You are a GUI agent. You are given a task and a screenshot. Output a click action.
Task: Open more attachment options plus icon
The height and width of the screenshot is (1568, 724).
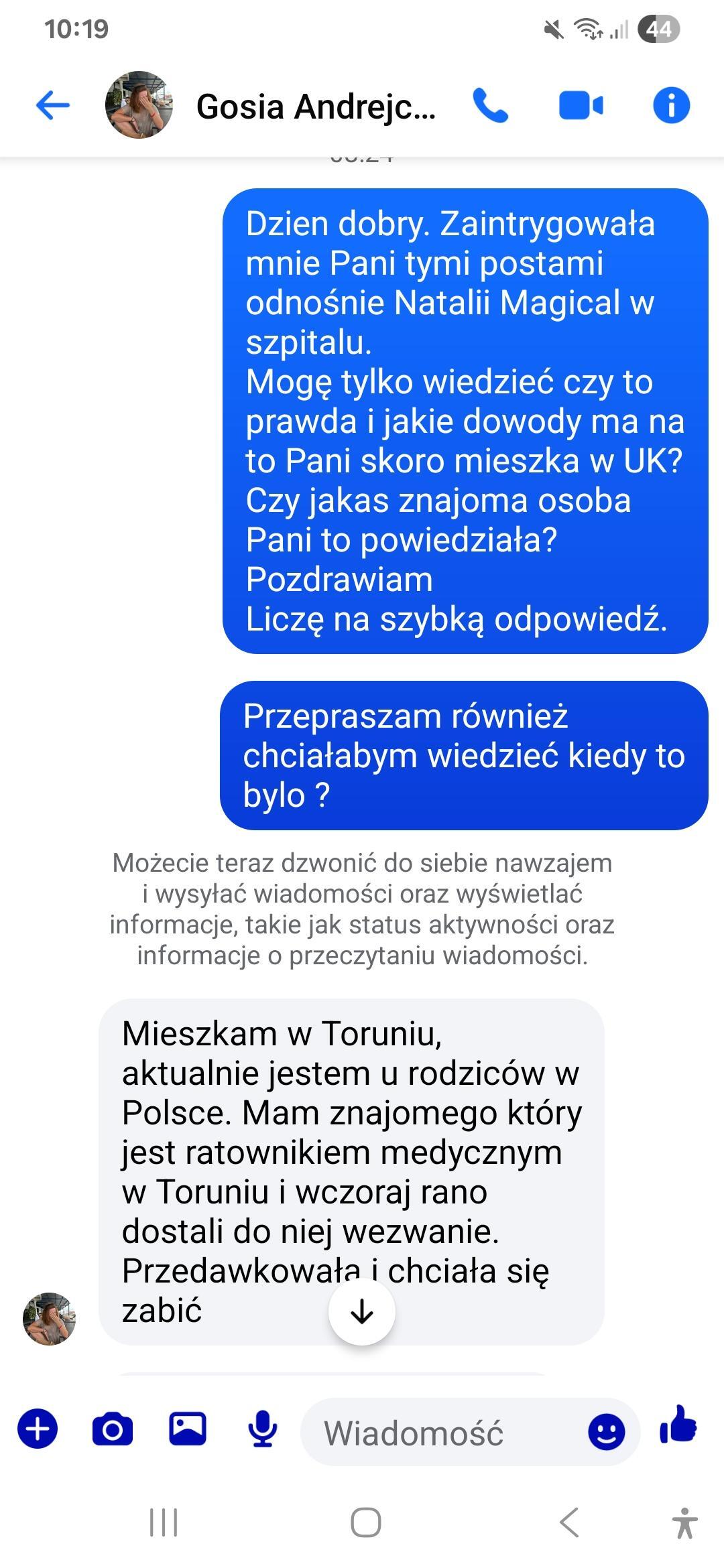point(38,1429)
